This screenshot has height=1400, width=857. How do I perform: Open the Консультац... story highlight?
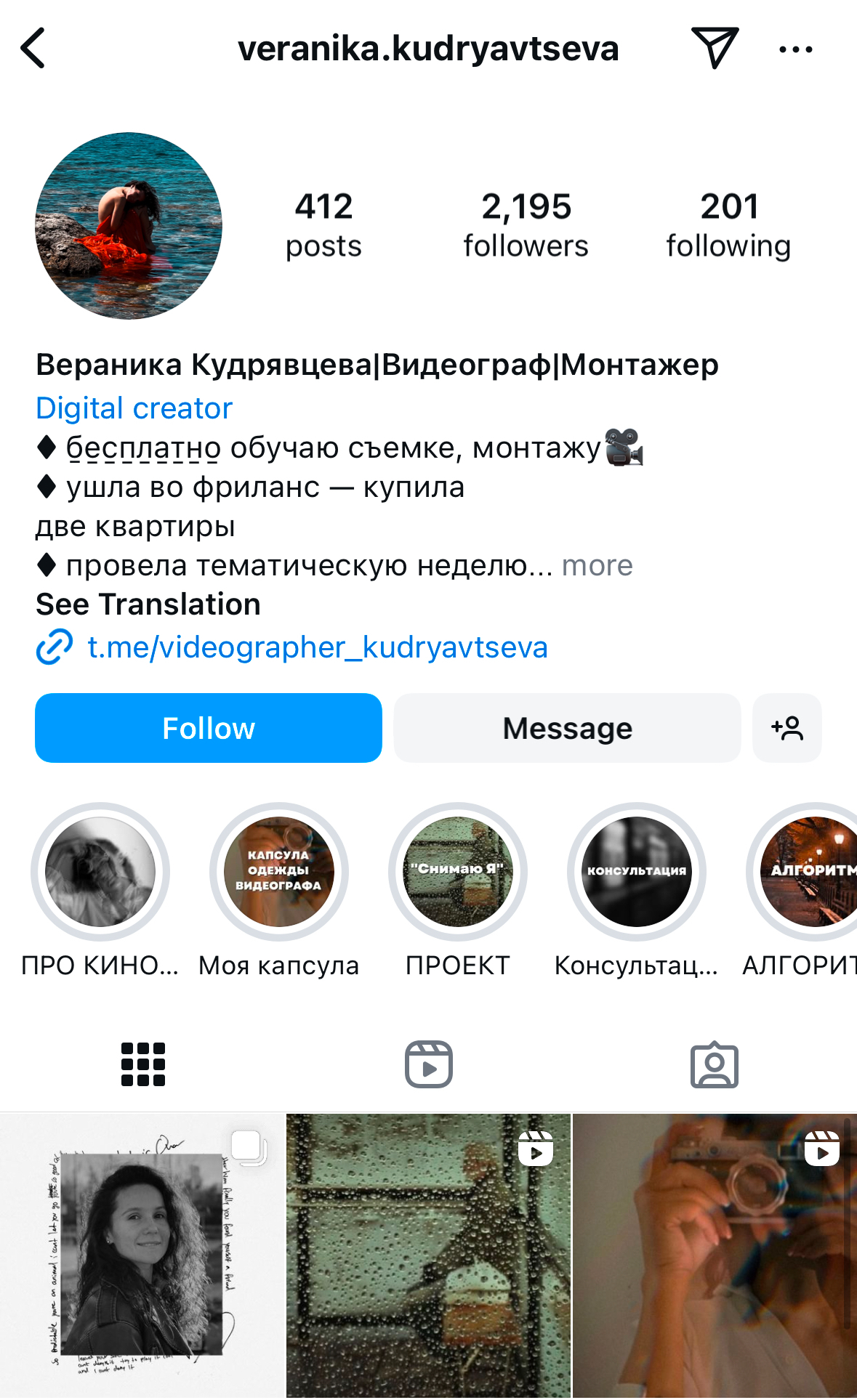coord(637,872)
